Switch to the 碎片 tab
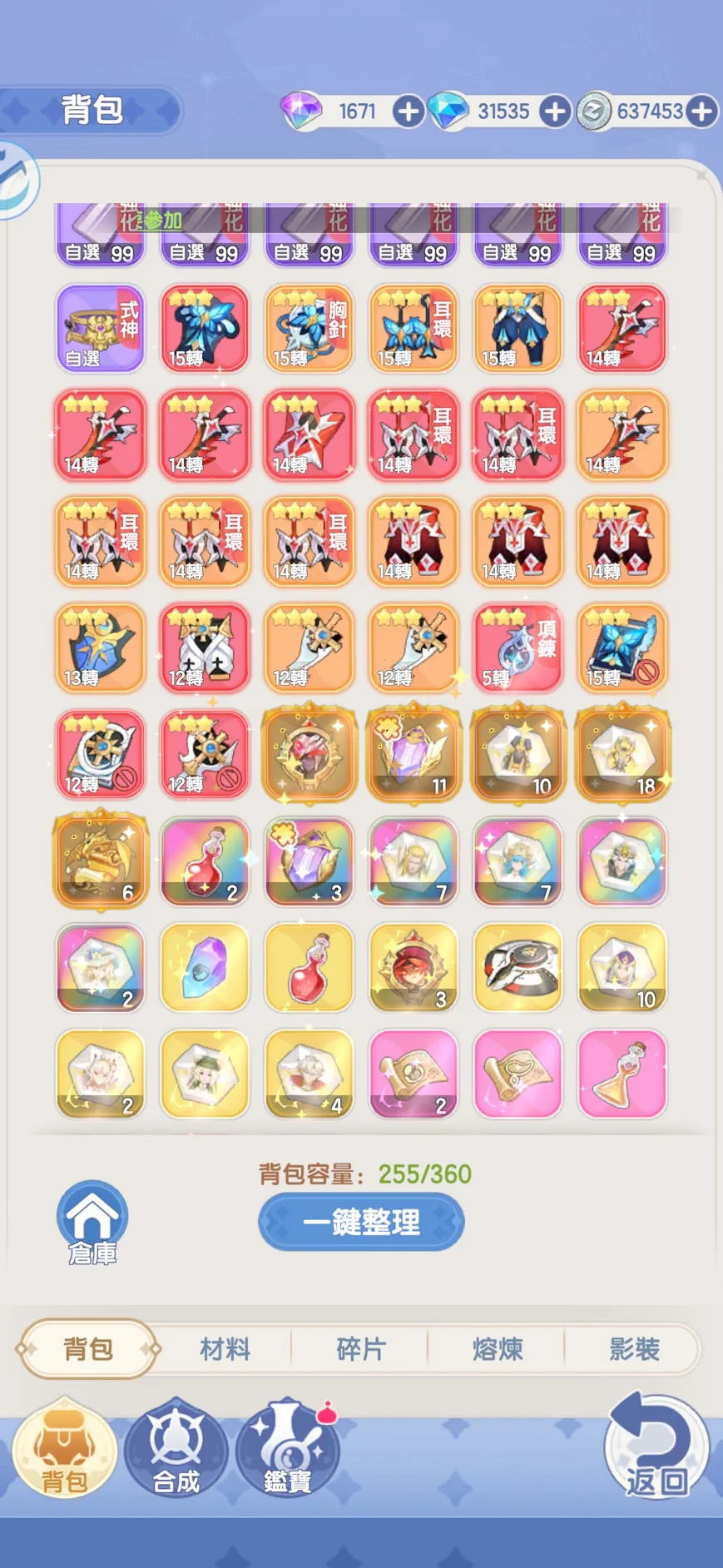The image size is (723, 1568). coord(361,1348)
